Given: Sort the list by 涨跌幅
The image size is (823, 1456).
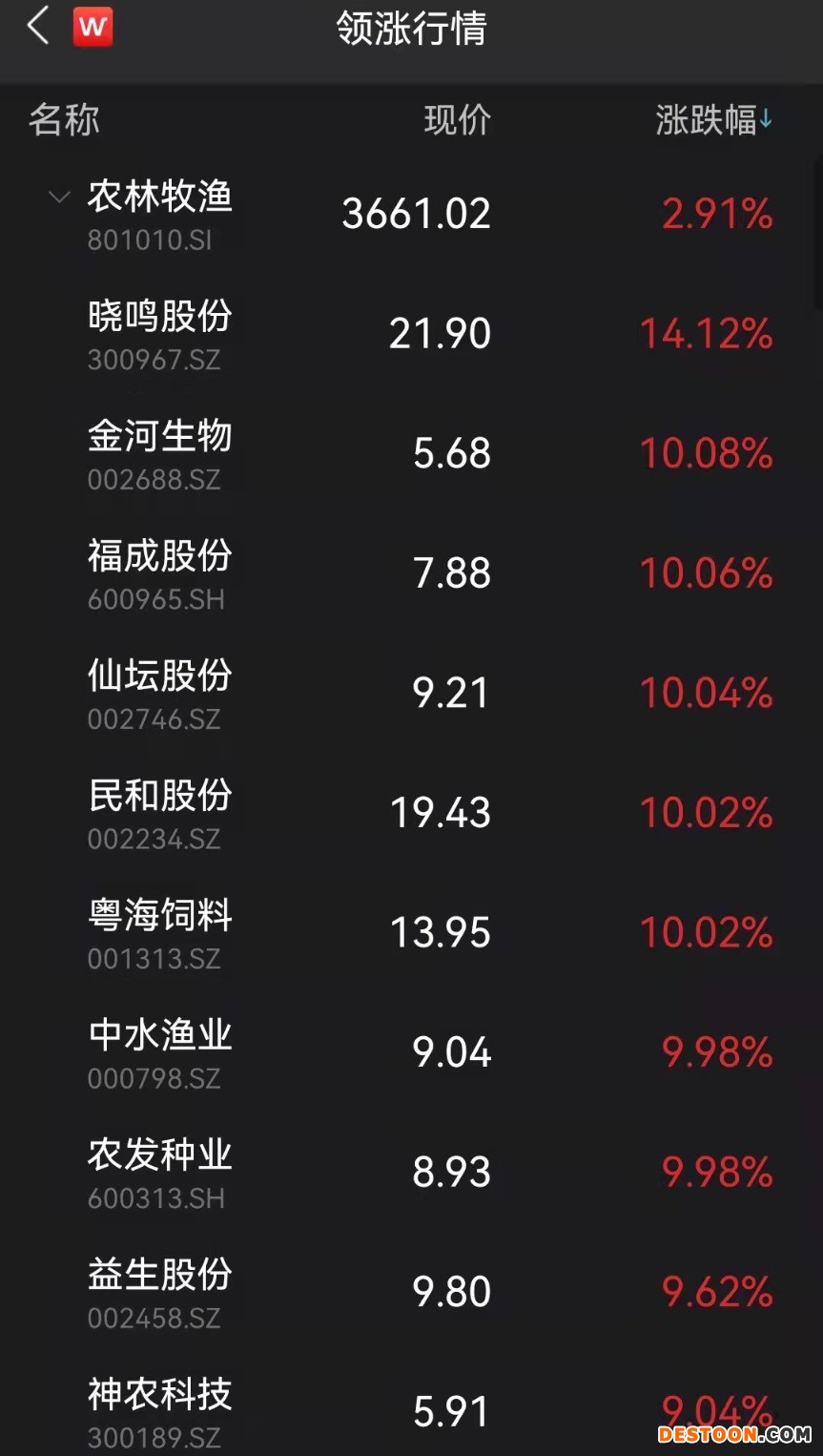Looking at the screenshot, I should 713,120.
